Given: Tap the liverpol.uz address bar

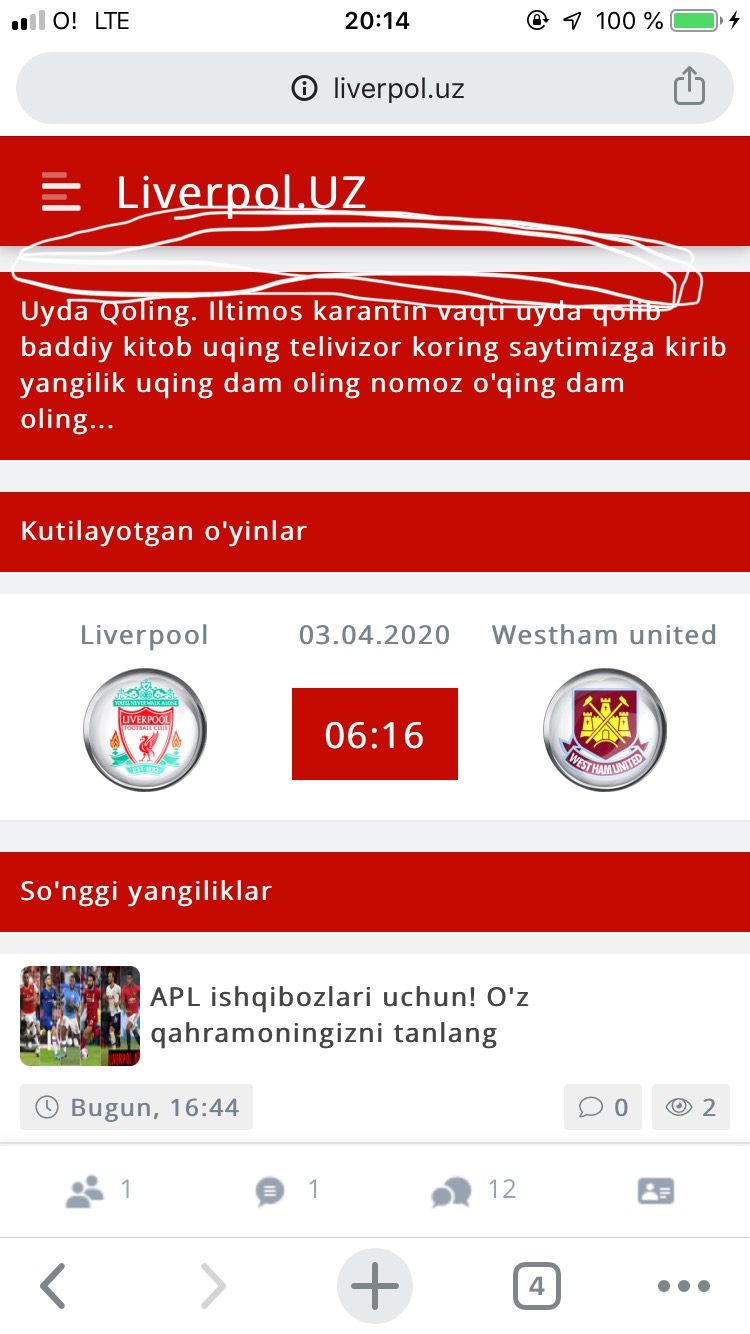Looking at the screenshot, I should coord(376,88).
